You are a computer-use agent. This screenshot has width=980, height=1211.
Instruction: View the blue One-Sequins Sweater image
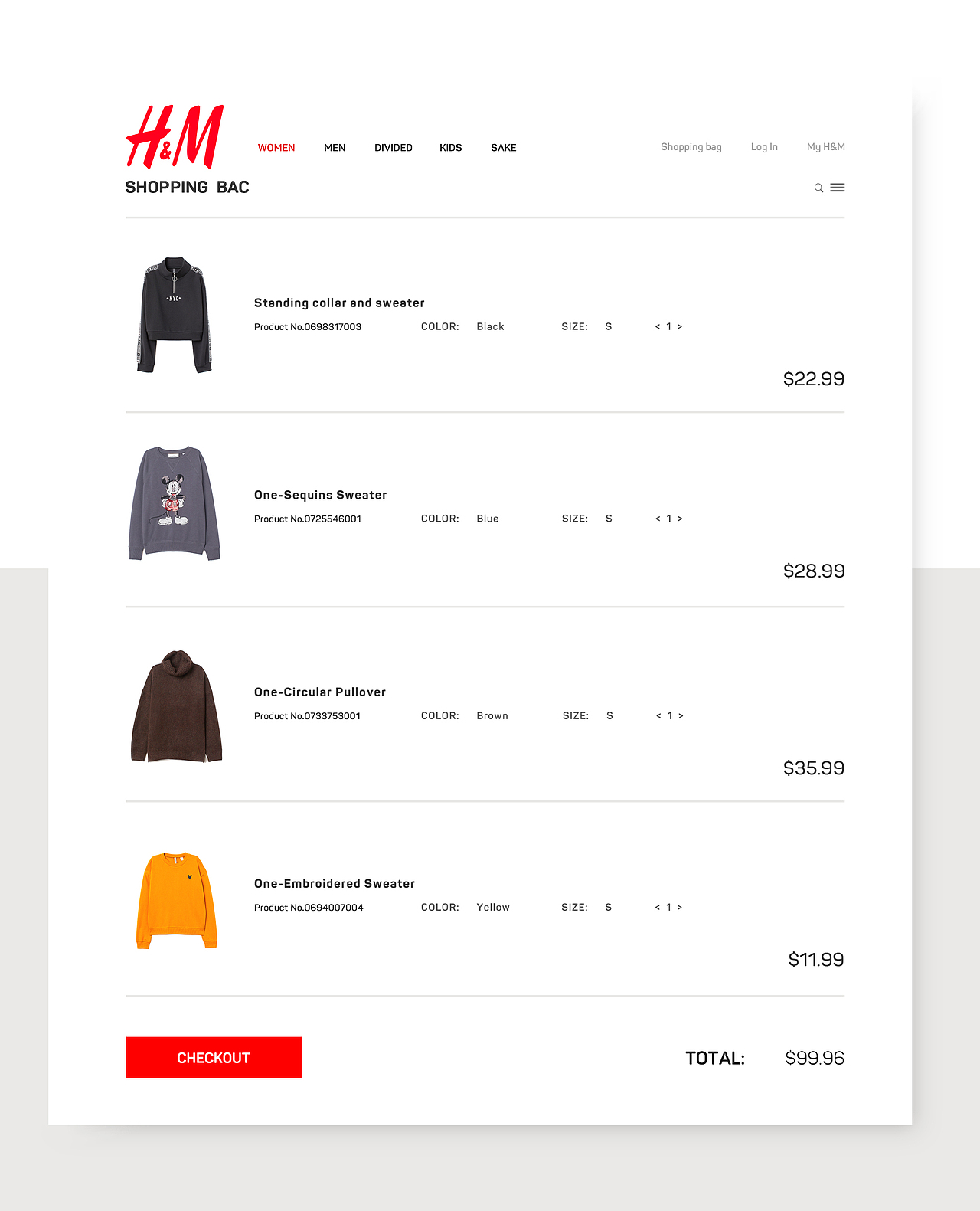(x=175, y=503)
